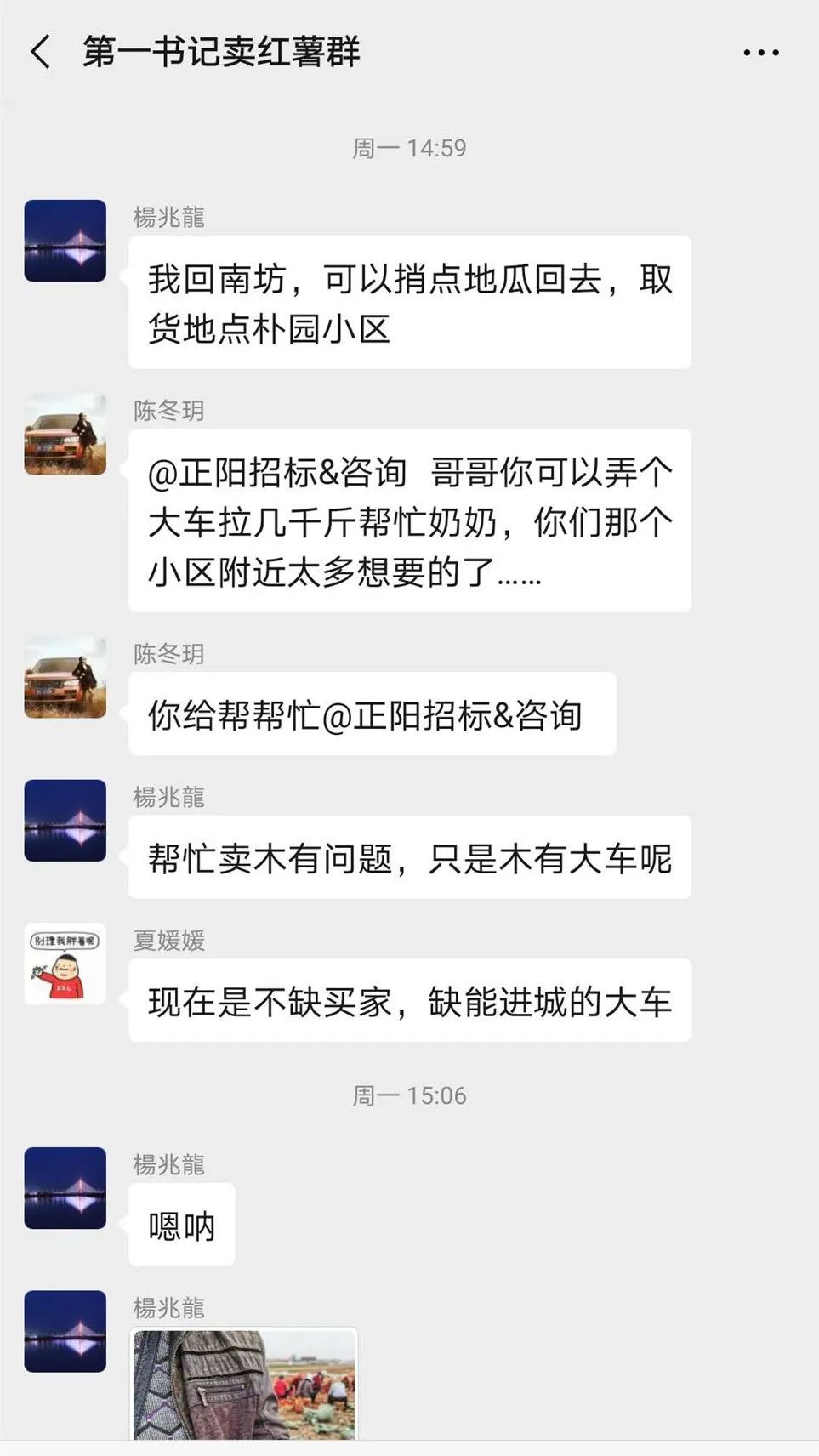Screen dimensions: 819x1456
Task: Tap 楊兆龍's avatar beside the 嗯呐 message
Action: tap(65, 1189)
